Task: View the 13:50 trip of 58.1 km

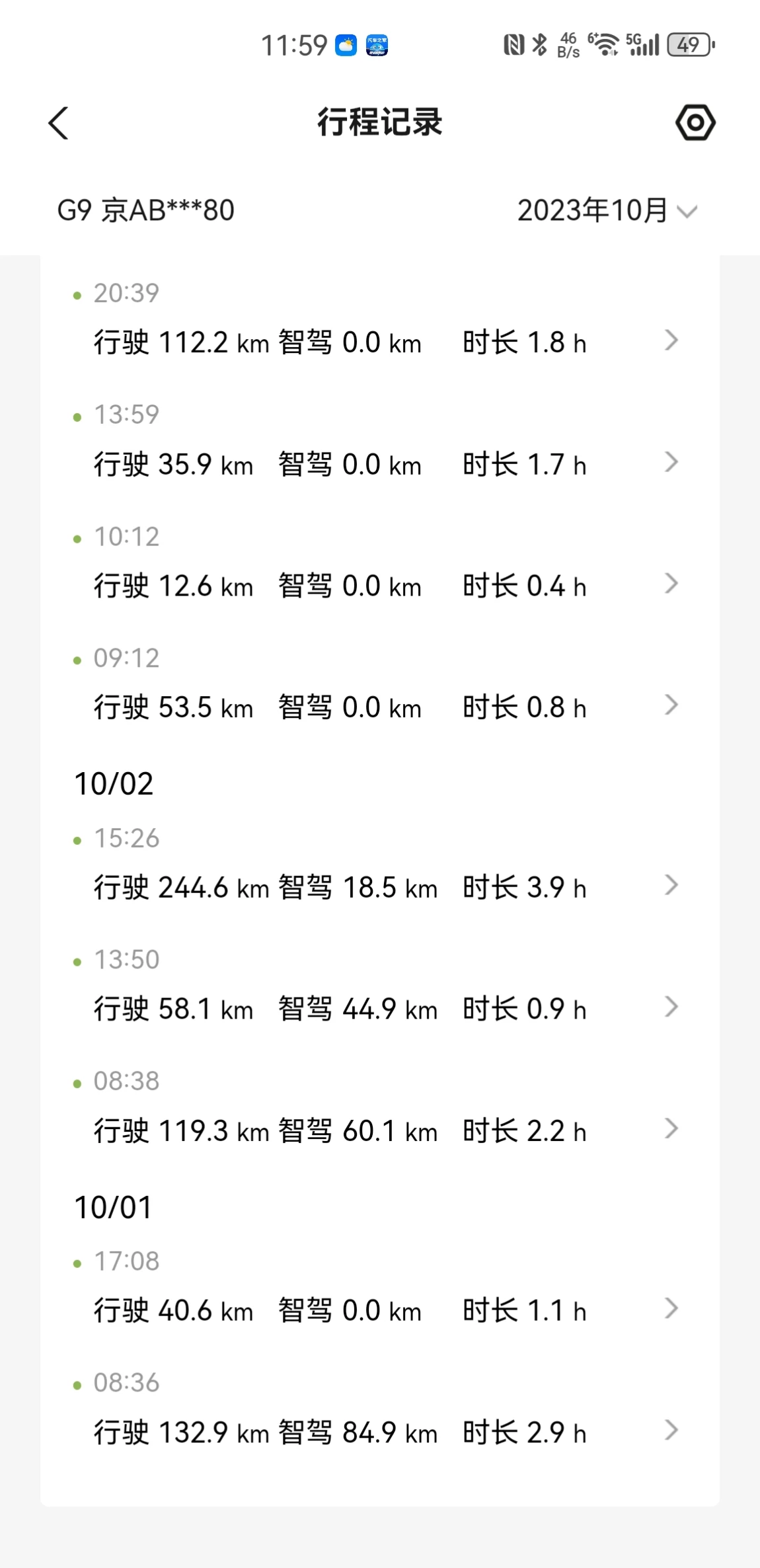Action: click(380, 990)
